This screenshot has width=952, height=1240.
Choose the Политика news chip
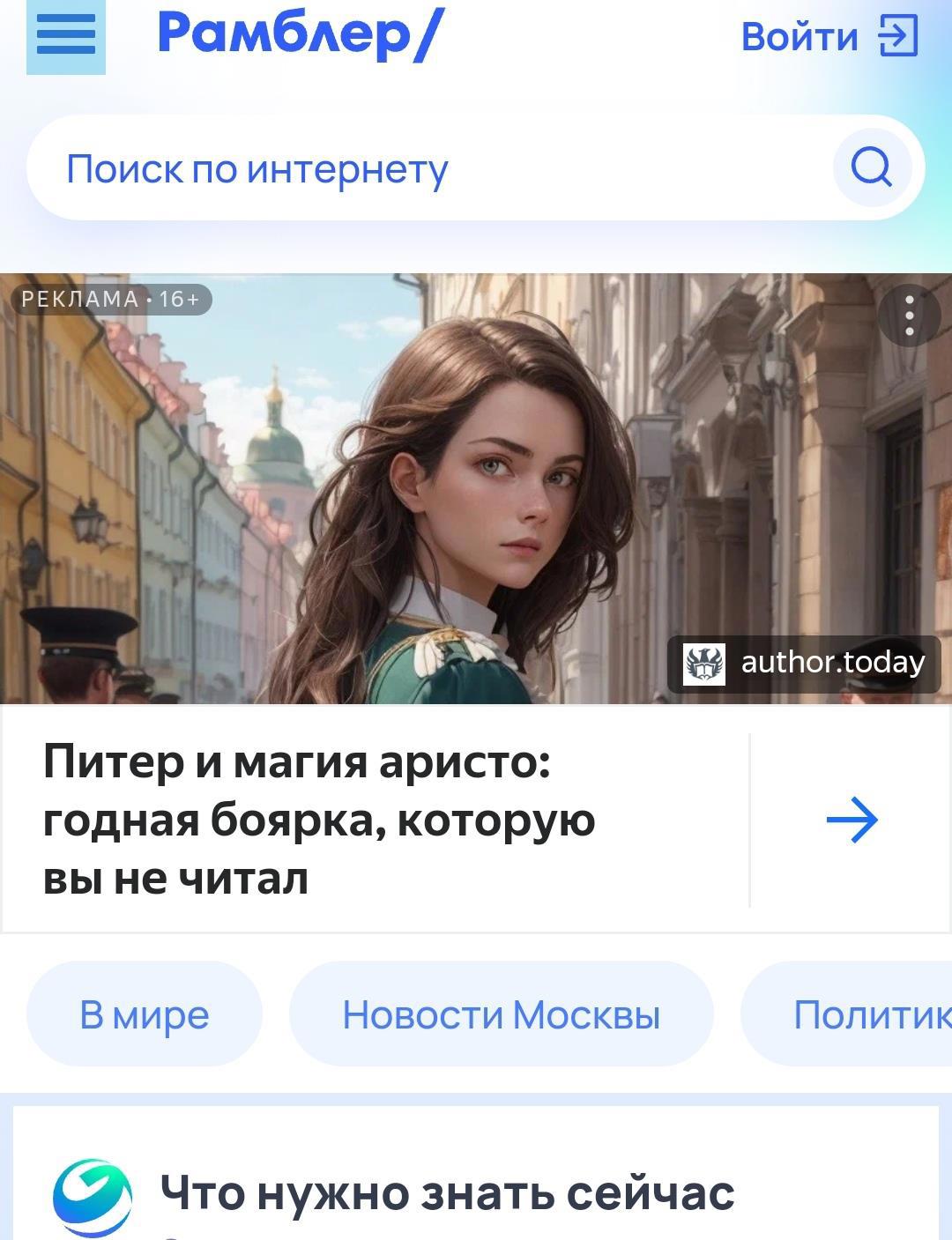point(868,1014)
